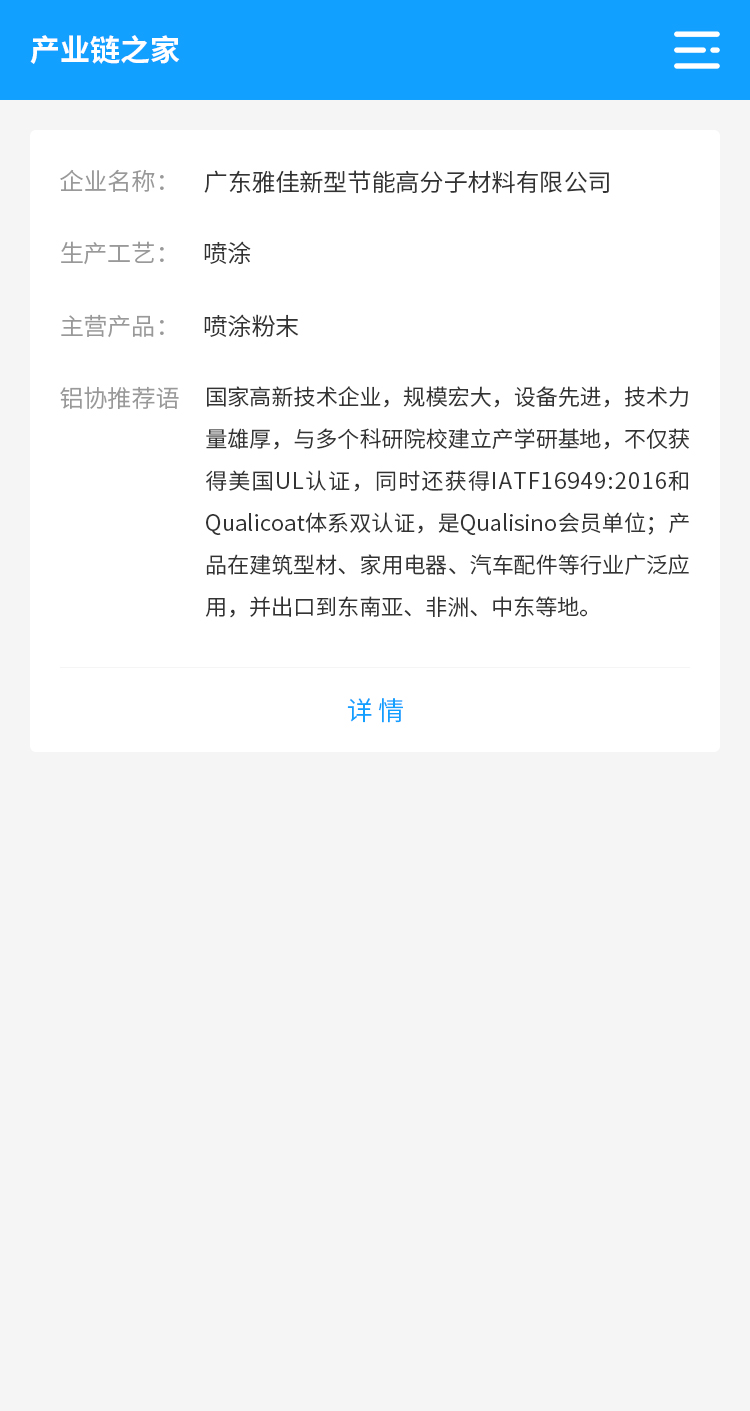Open 详情 for 广东雅佳新型节能高分子材料有限公司
The height and width of the screenshot is (1411, 750).
click(x=375, y=710)
